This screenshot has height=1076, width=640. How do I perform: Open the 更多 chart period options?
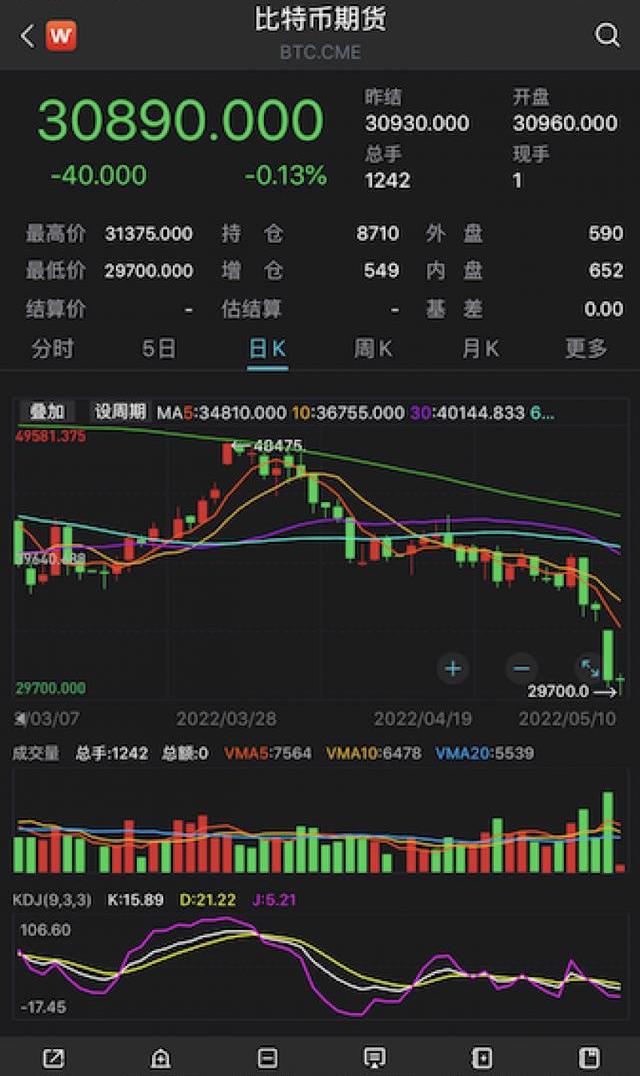586,349
